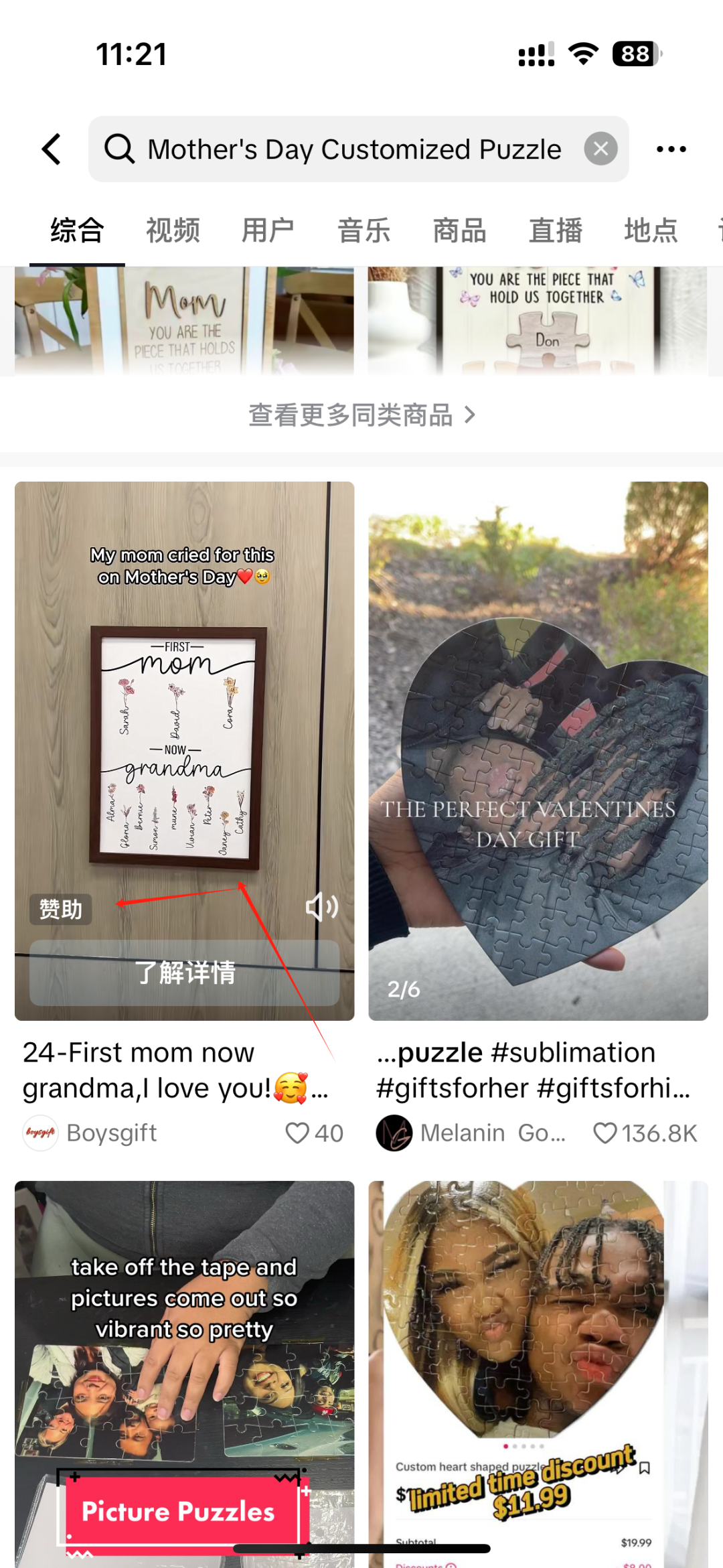The width and height of the screenshot is (723, 1568).
Task: Open the Mom wooden puzzle product
Action: 184,320
